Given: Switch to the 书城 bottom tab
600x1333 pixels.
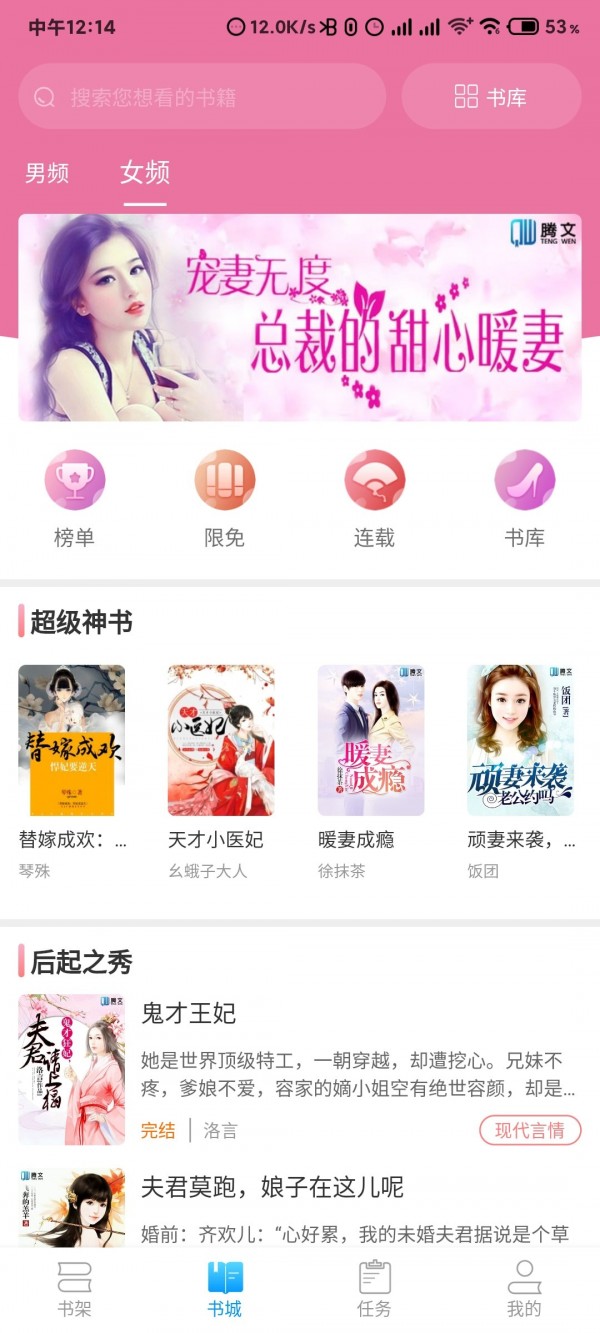Looking at the screenshot, I should (x=225, y=1288).
